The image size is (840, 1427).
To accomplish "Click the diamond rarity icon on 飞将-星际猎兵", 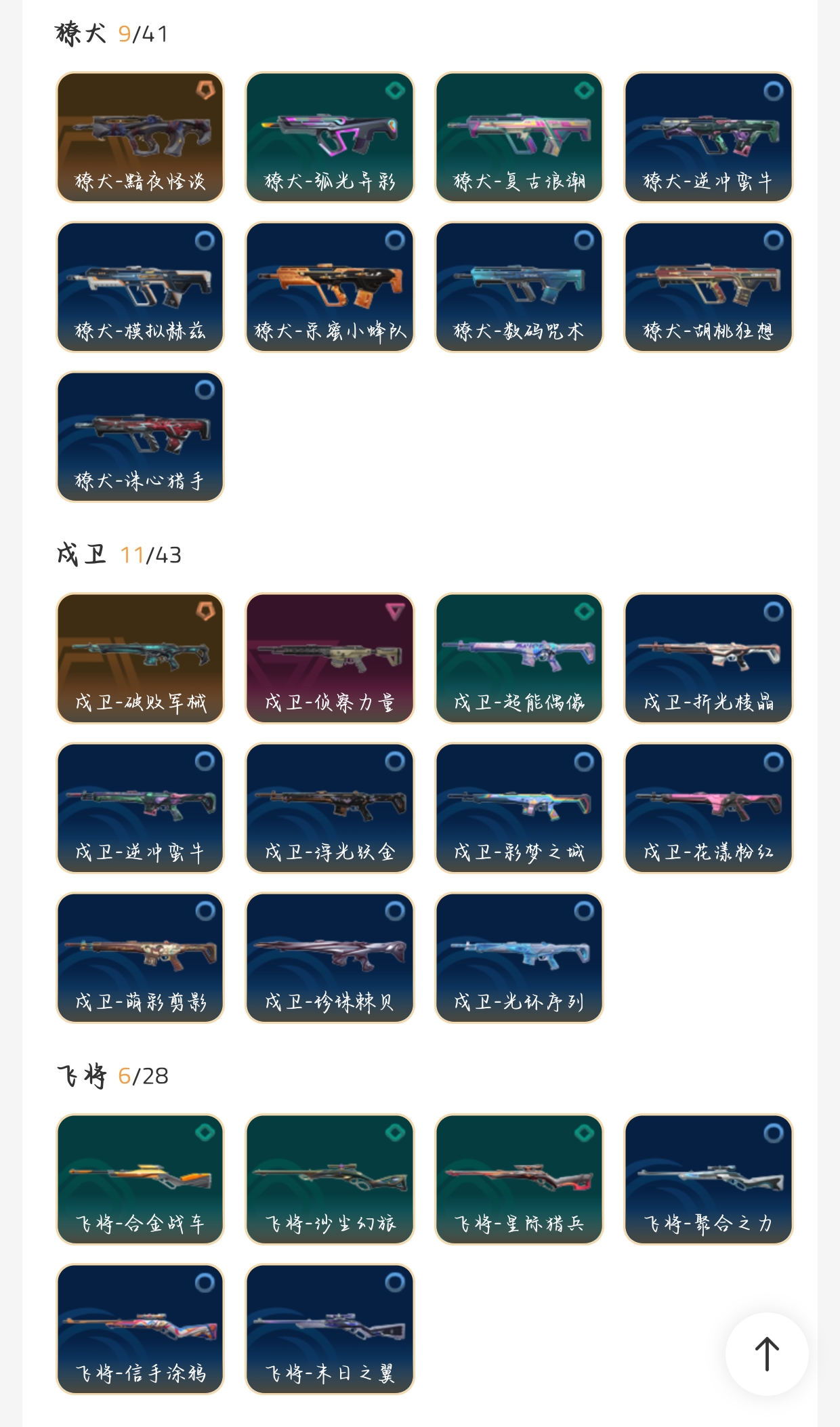I will coord(586,1132).
